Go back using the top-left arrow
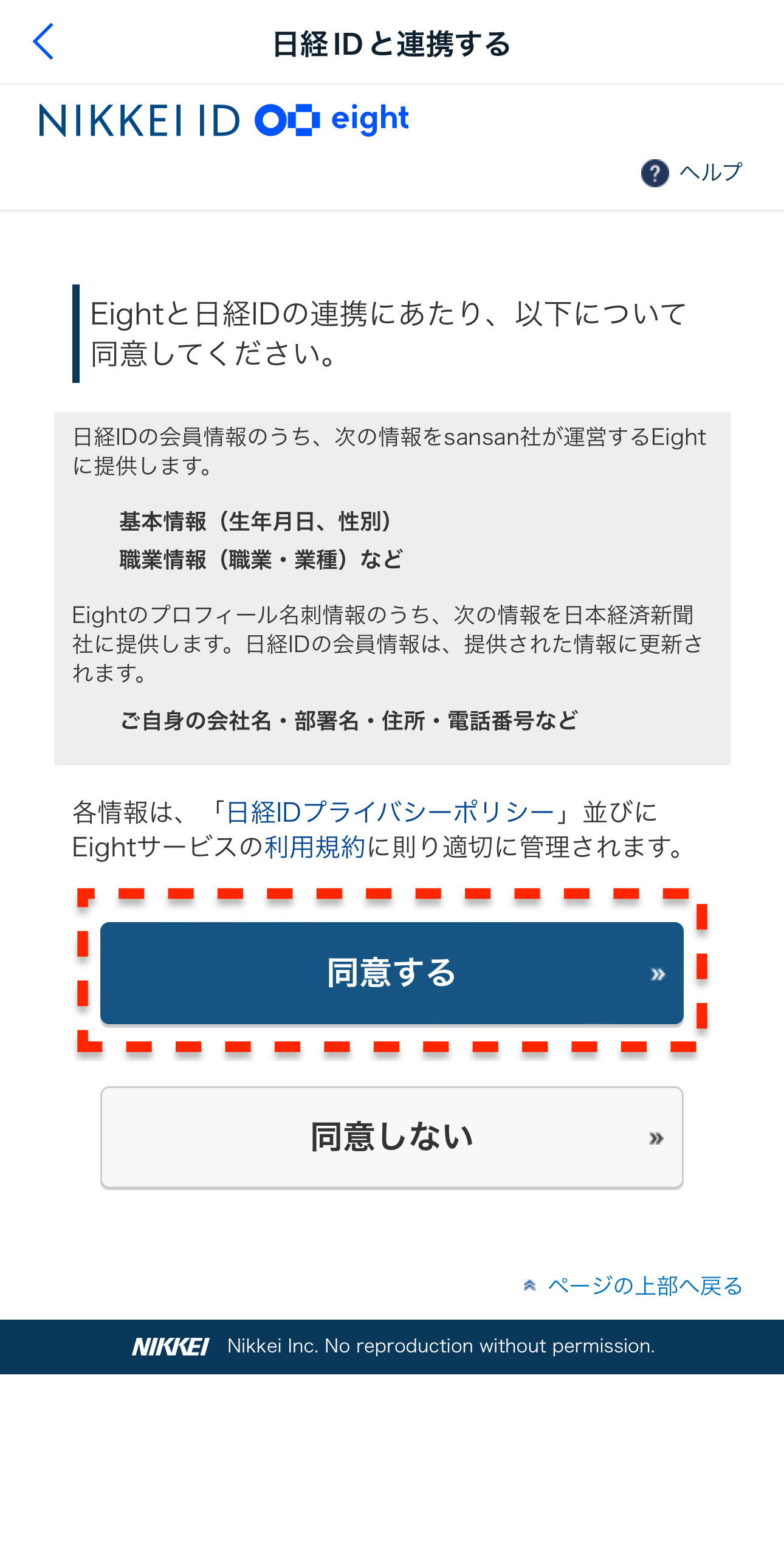Viewport: 784px width, 1564px height. pyautogui.click(x=43, y=42)
